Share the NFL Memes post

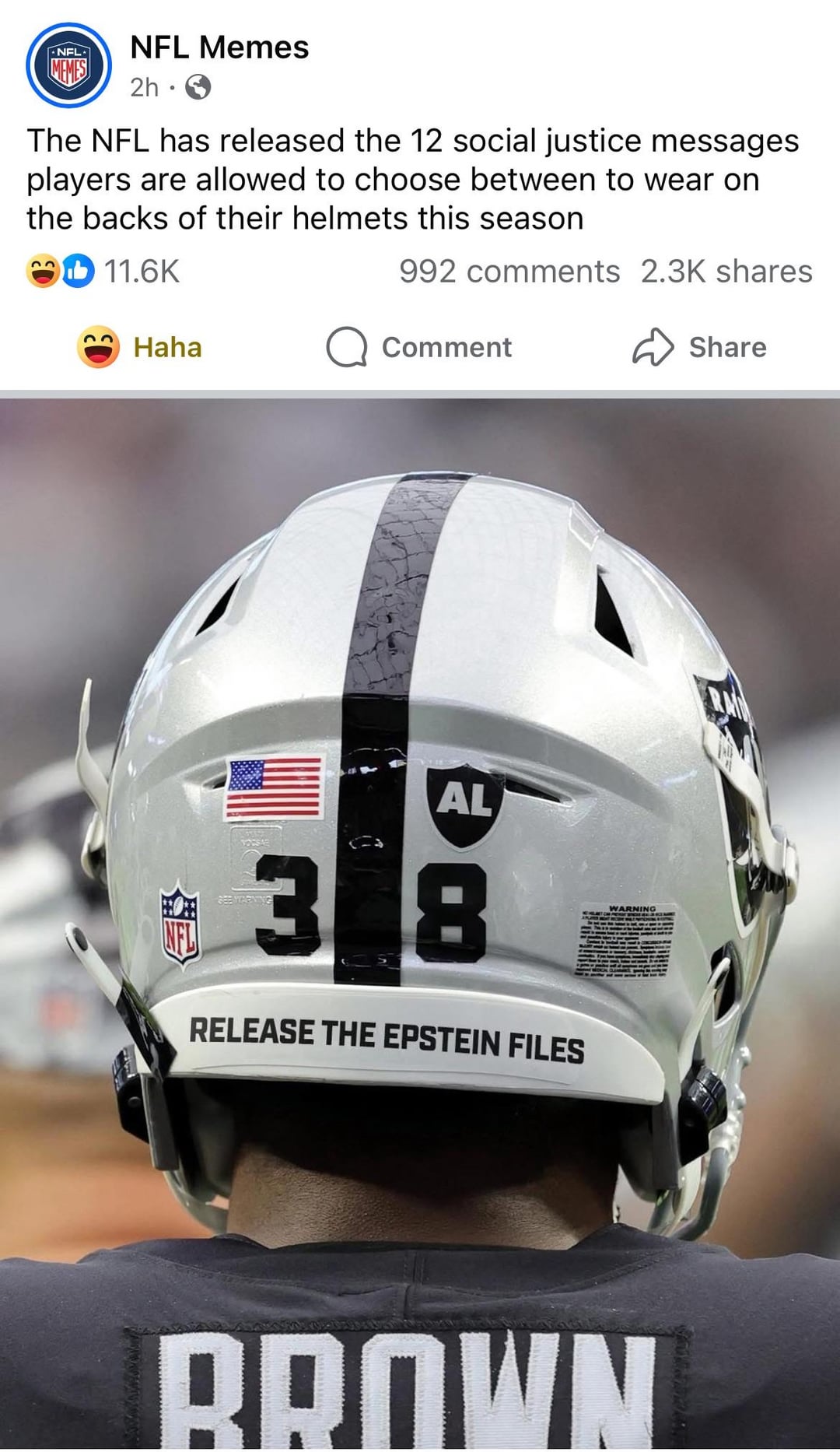coord(699,347)
